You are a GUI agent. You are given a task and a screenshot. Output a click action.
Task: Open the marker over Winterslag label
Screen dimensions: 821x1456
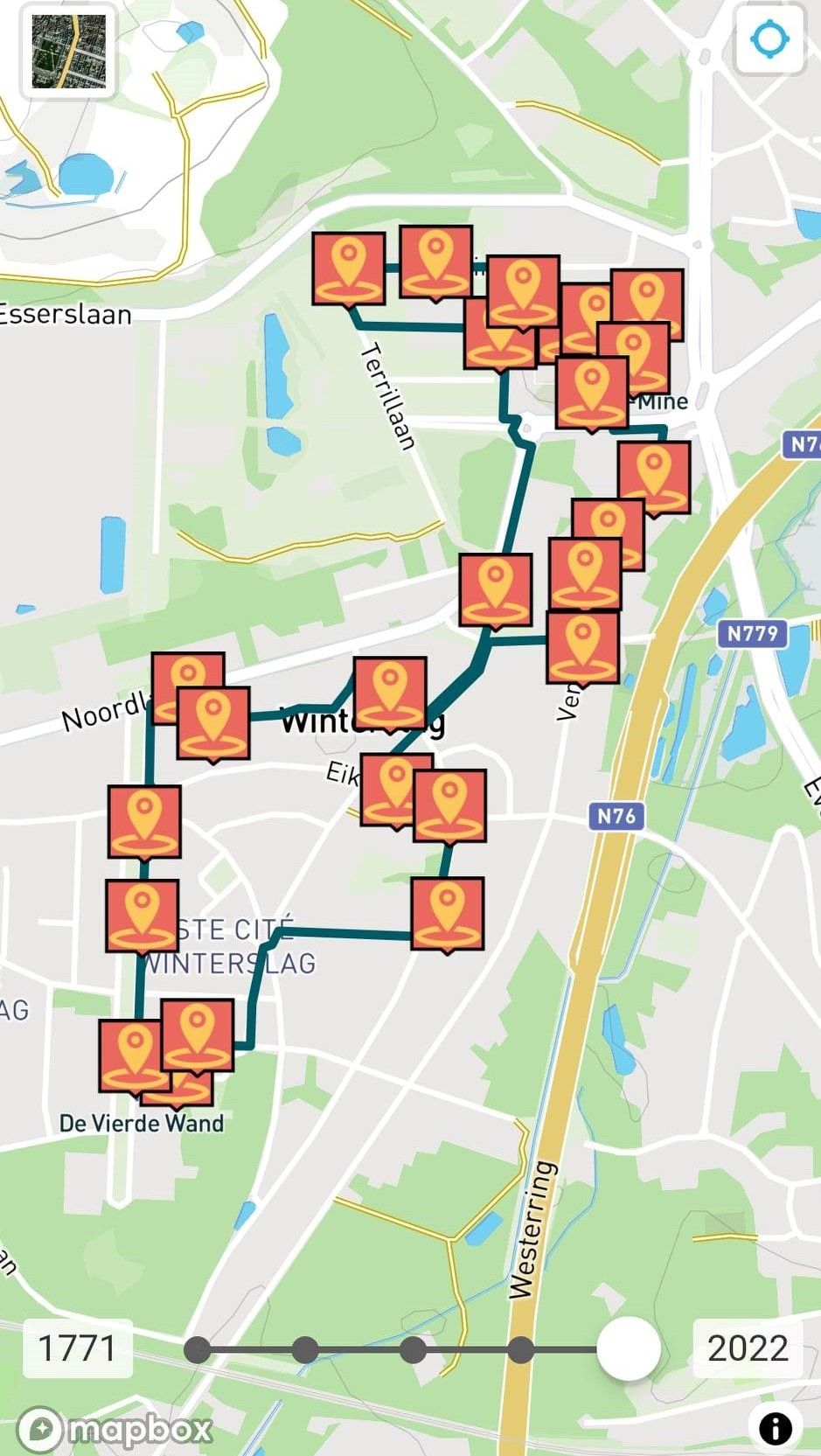pos(390,693)
